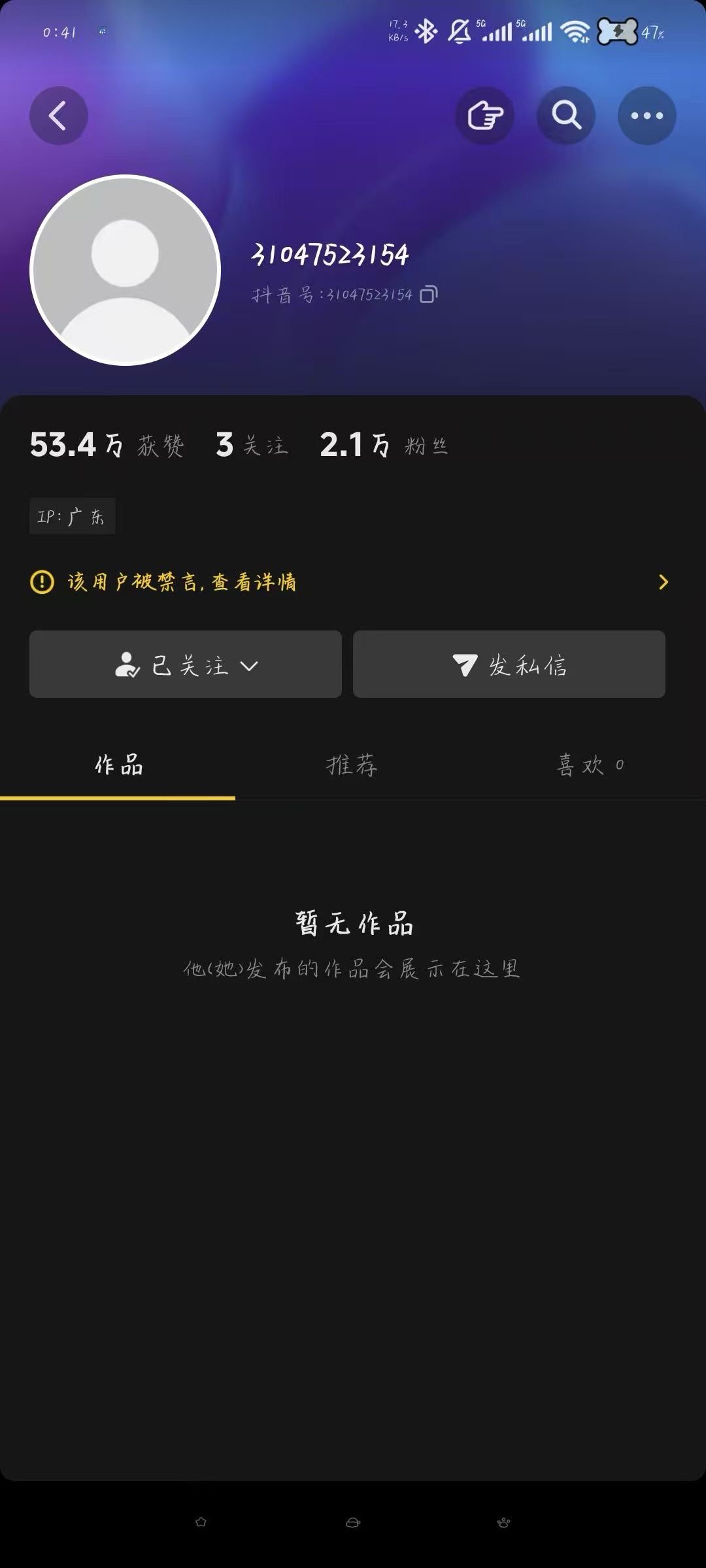Image resolution: width=706 pixels, height=1568 pixels.
Task: Tap the IP:广东 location tag
Action: [72, 515]
